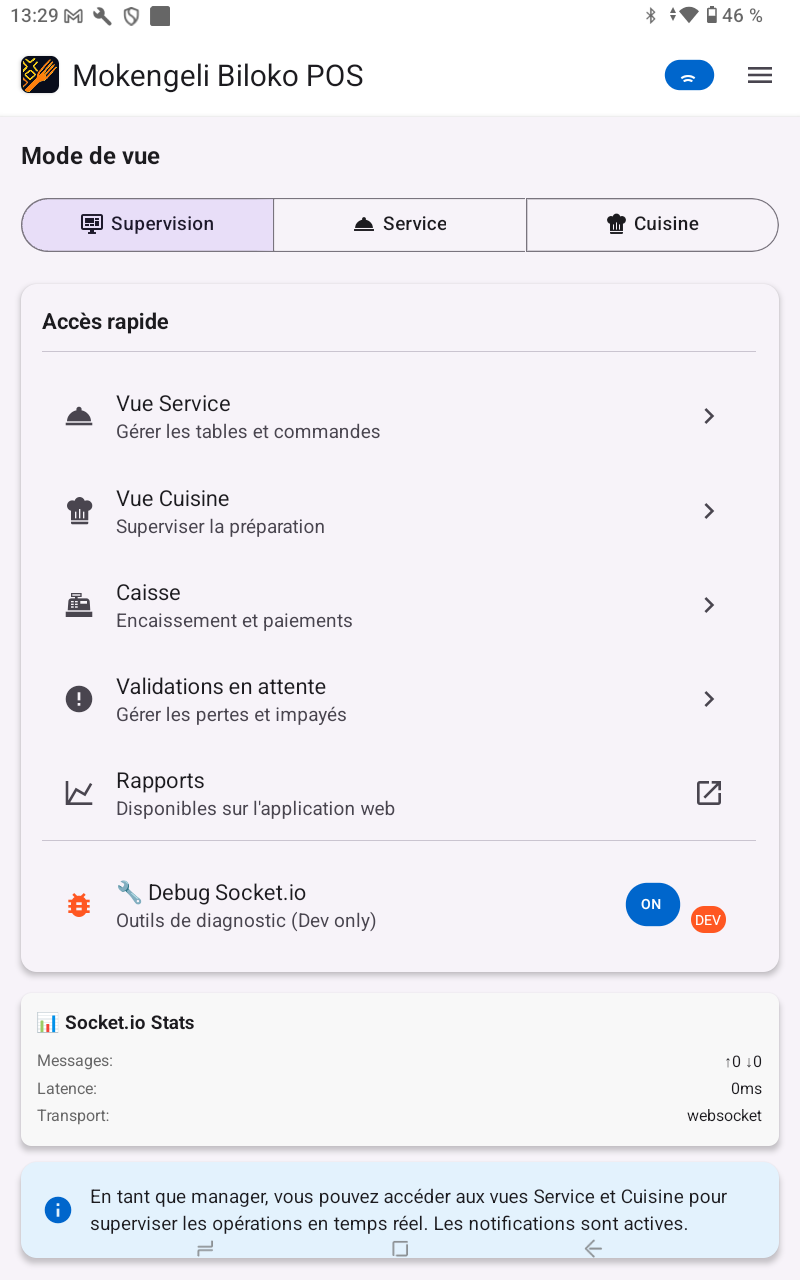Tap the blue connection status indicator
The width and height of the screenshot is (800, 1280).
pyautogui.click(x=689, y=76)
